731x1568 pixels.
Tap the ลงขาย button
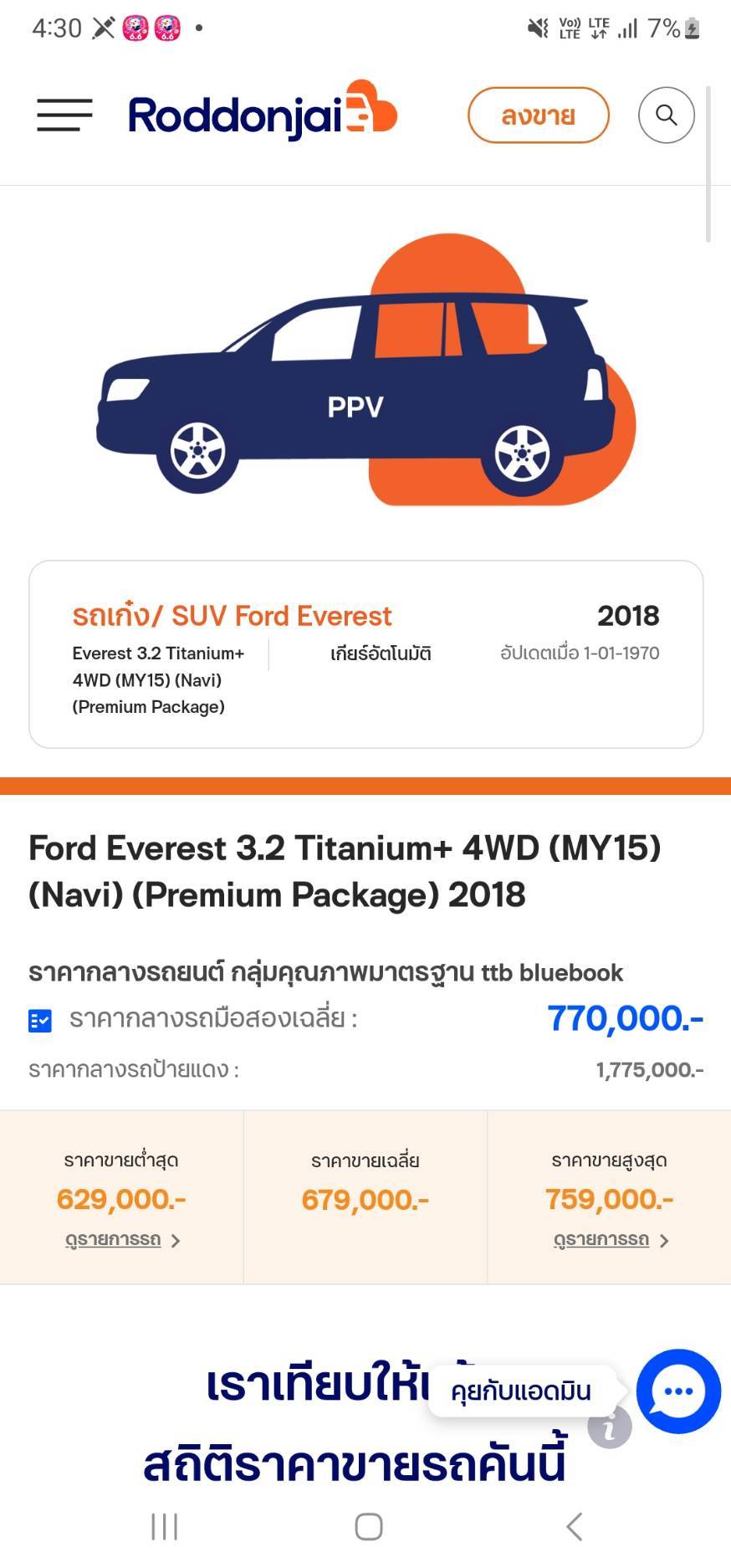(539, 115)
